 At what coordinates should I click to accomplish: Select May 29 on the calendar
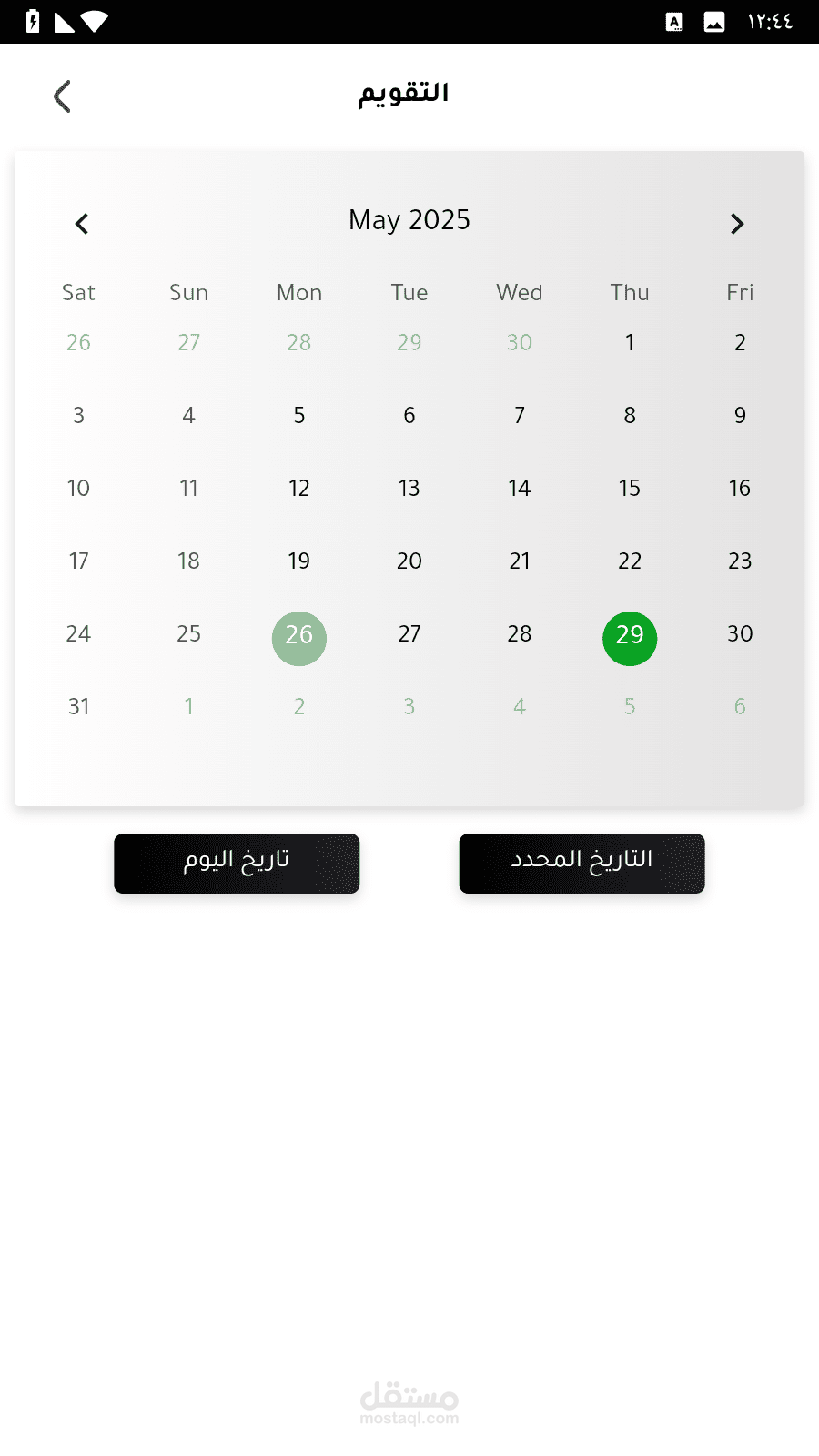(630, 638)
